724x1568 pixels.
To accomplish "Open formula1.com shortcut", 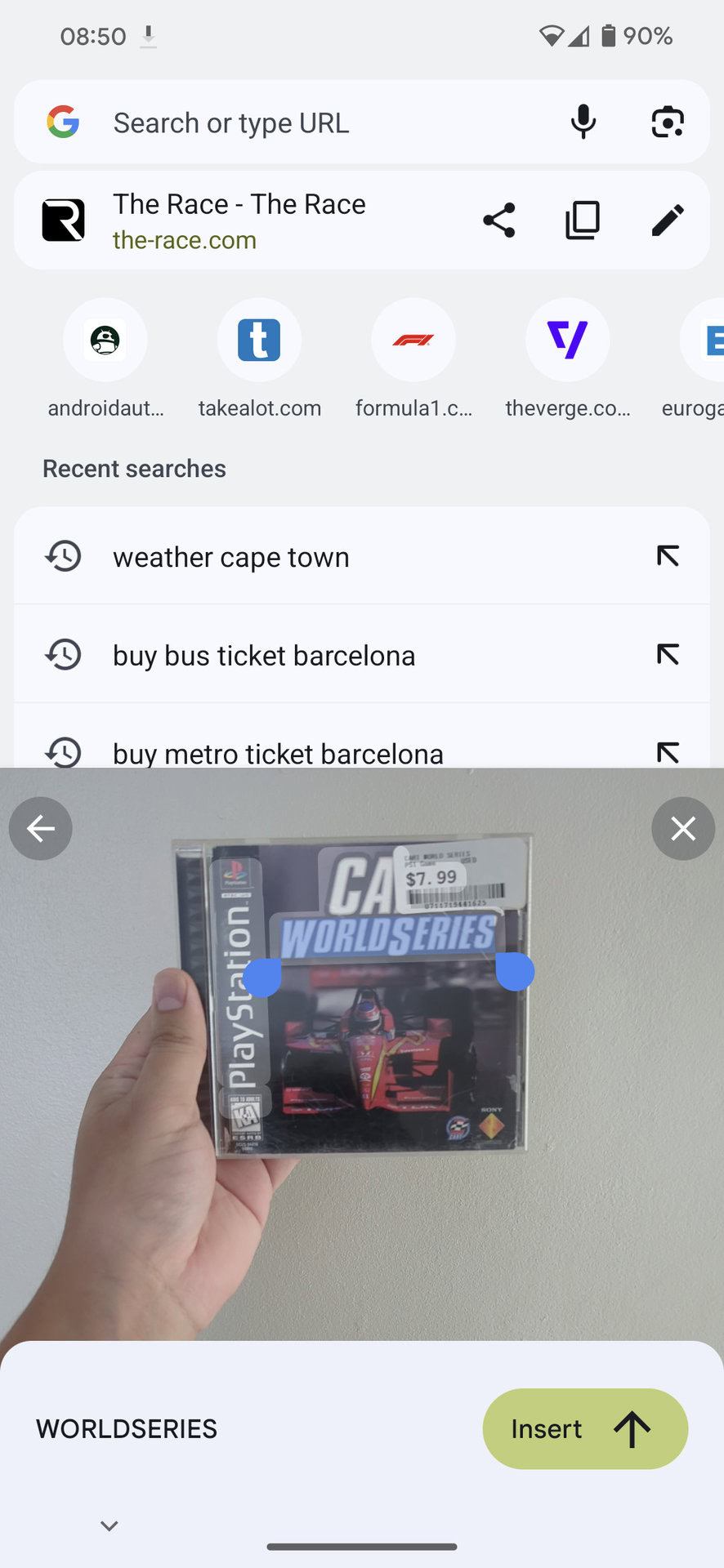I will 413,358.
